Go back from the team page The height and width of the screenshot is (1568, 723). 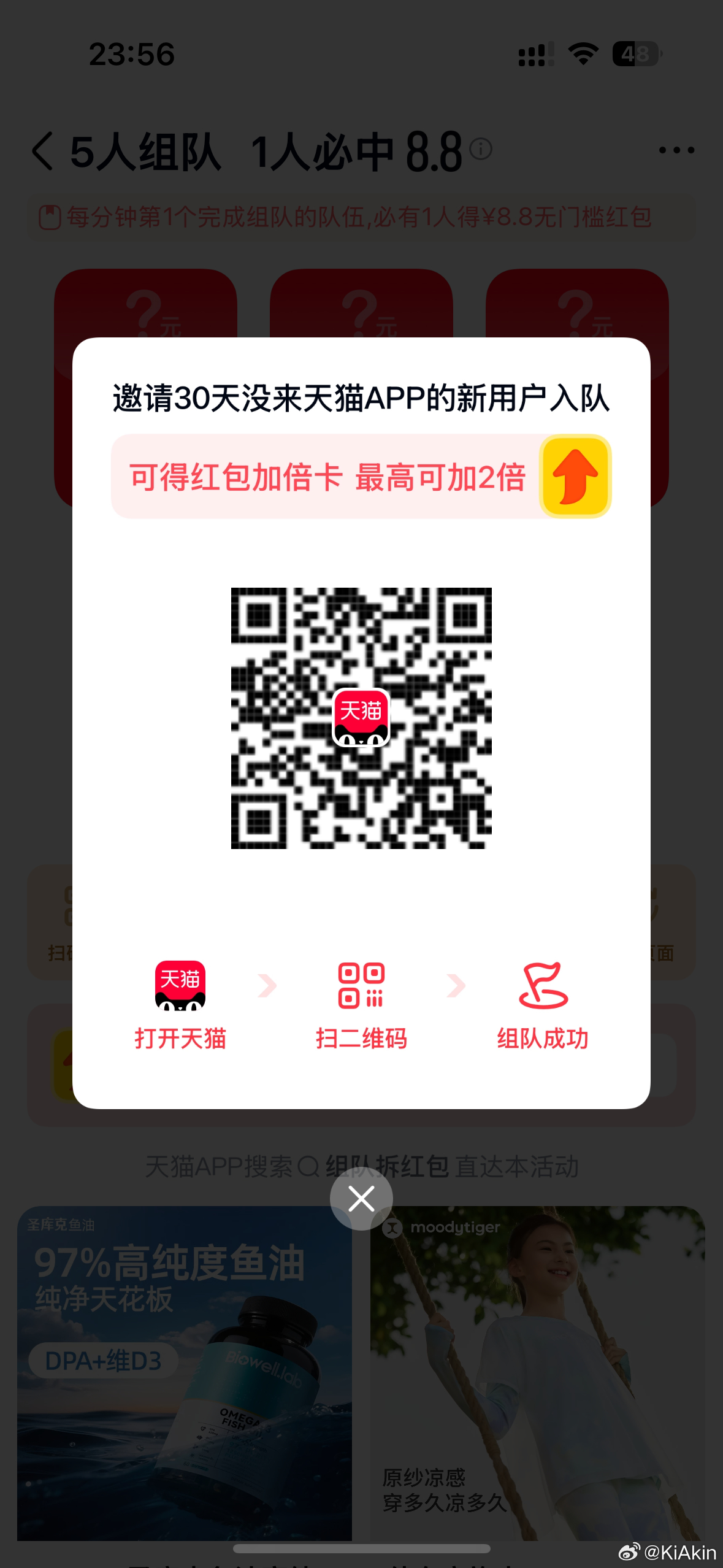pos(43,151)
